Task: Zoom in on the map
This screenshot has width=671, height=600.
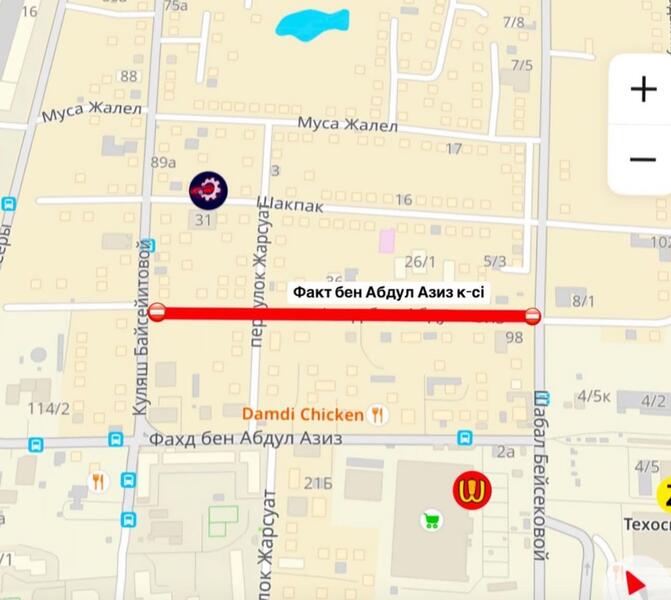Action: pos(643,90)
